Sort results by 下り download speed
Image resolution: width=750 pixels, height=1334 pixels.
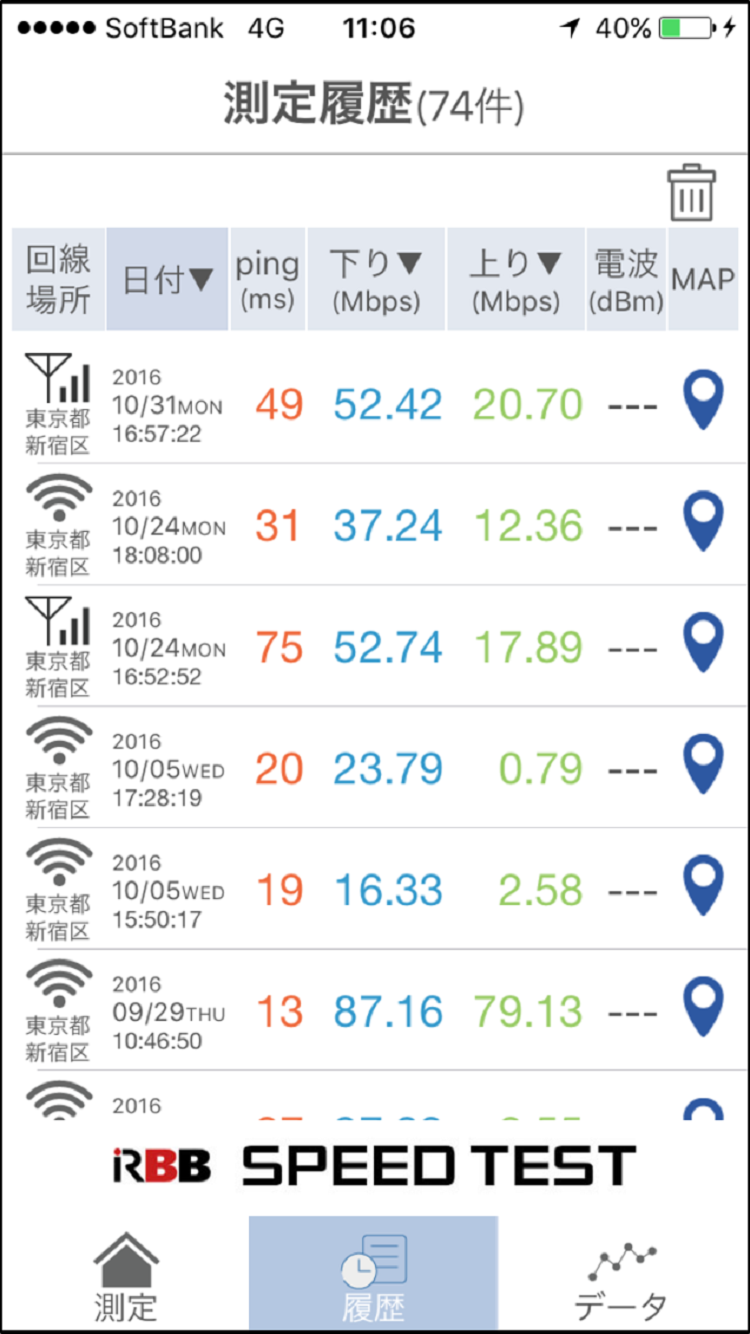point(376,279)
